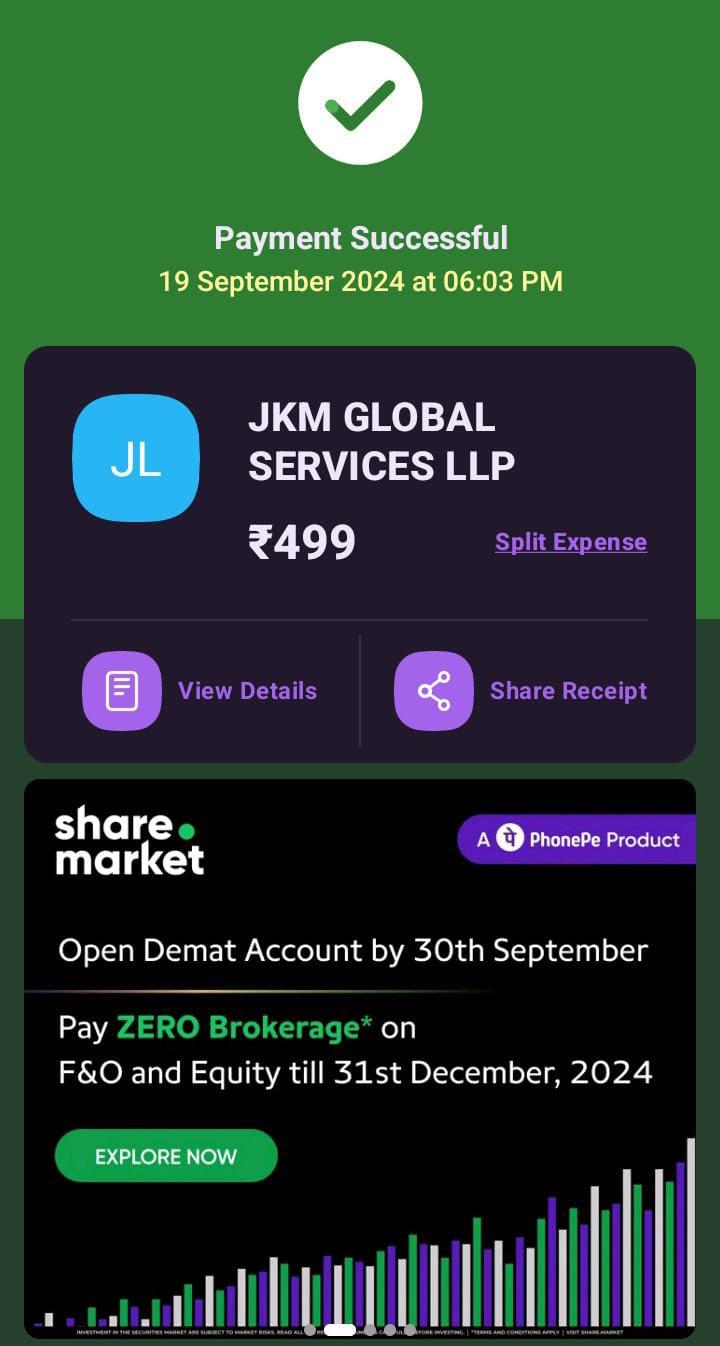The image size is (720, 1346).
Task: Share Receipt of this payment
Action: (x=521, y=691)
